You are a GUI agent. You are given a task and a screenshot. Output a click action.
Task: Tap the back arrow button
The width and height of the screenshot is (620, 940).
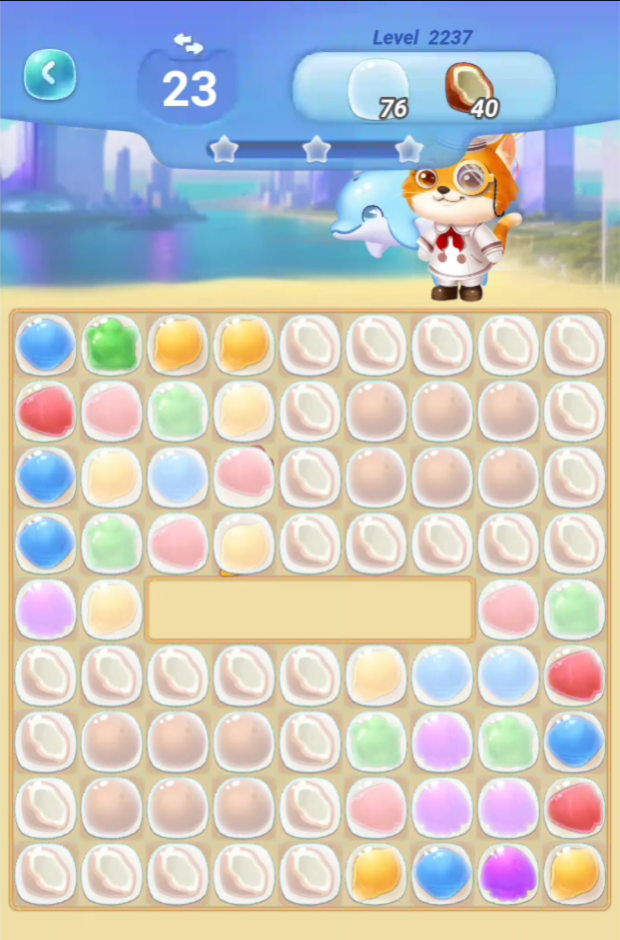[49, 74]
